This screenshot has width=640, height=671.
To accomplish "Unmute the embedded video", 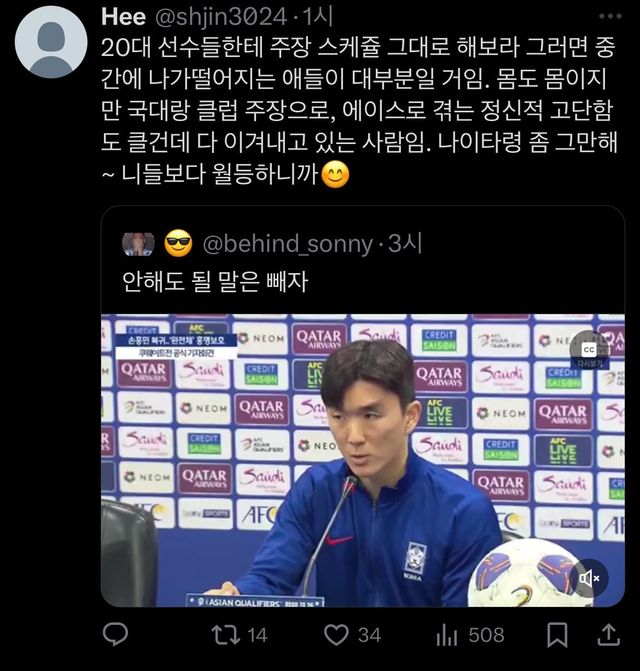I will pyautogui.click(x=589, y=577).
